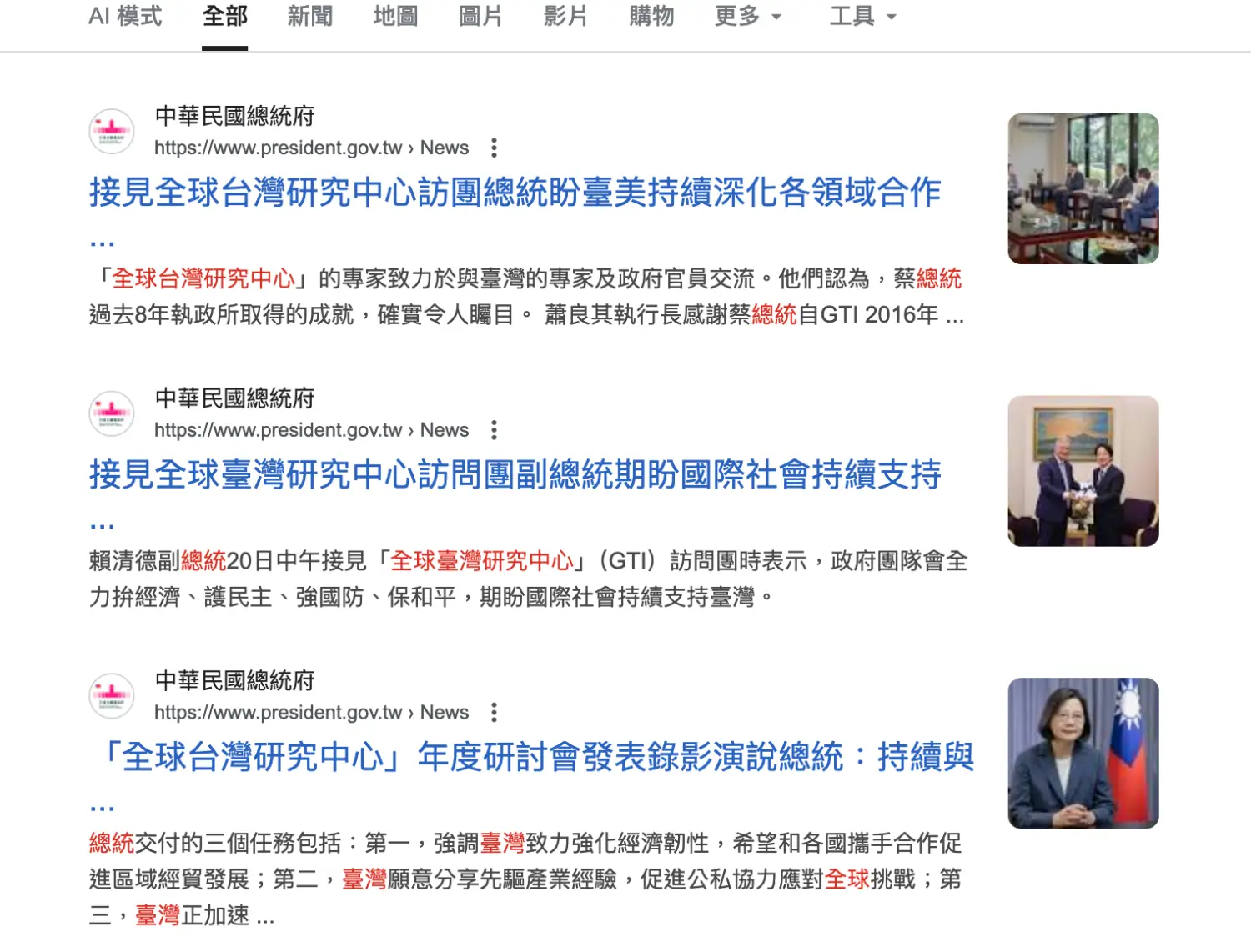
Task: Open the three-dot menu of the 年度研討會 result
Action: [x=495, y=713]
